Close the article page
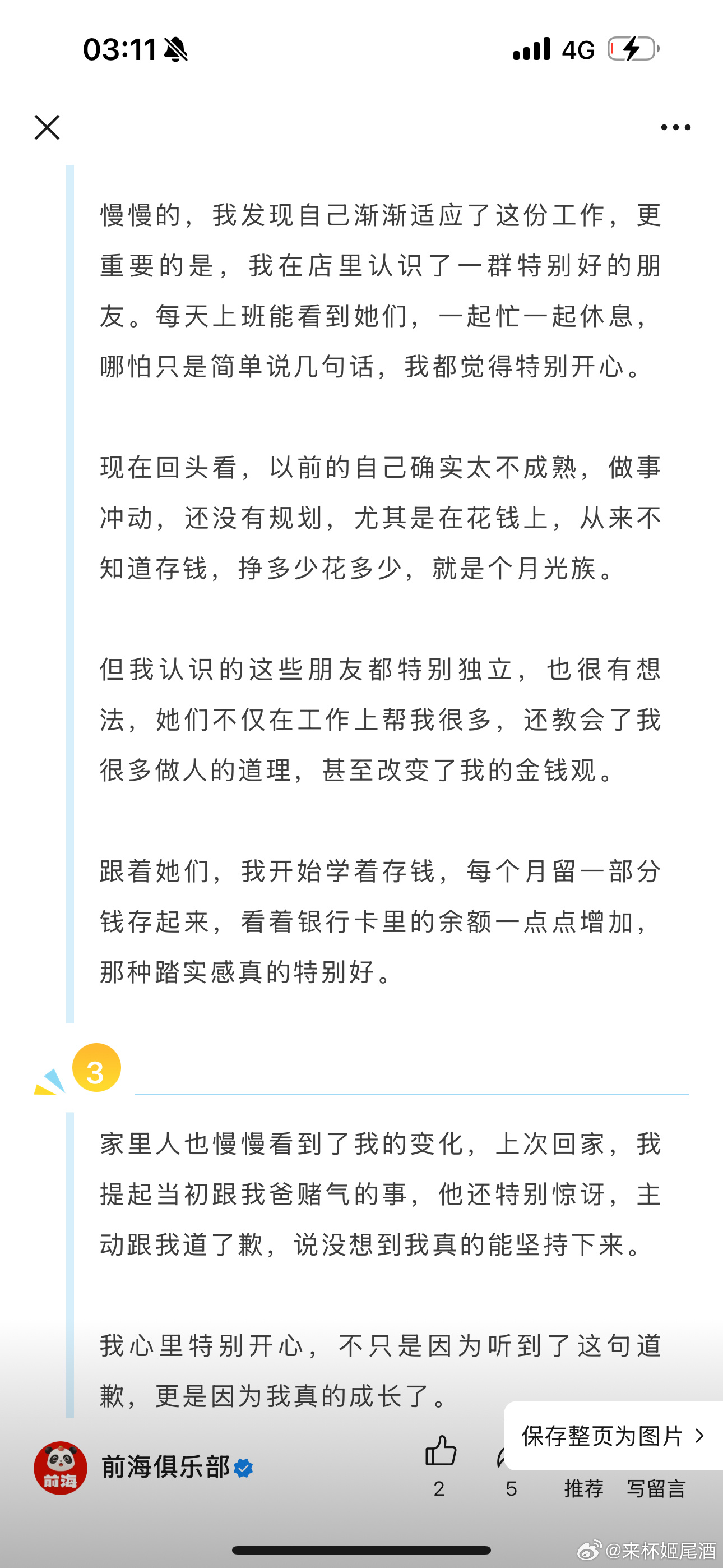 (x=47, y=127)
